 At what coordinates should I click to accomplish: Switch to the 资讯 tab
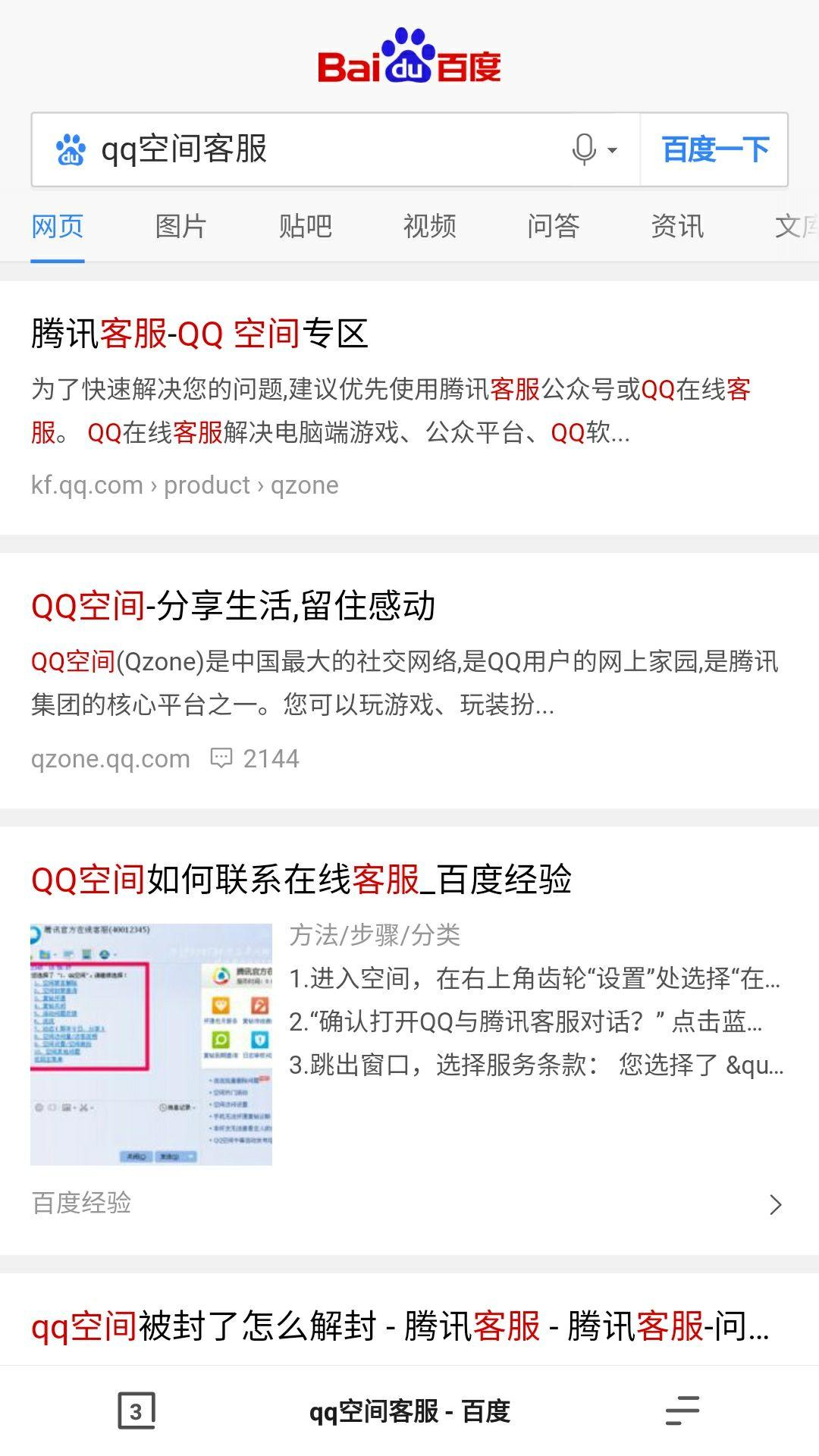pos(677,226)
